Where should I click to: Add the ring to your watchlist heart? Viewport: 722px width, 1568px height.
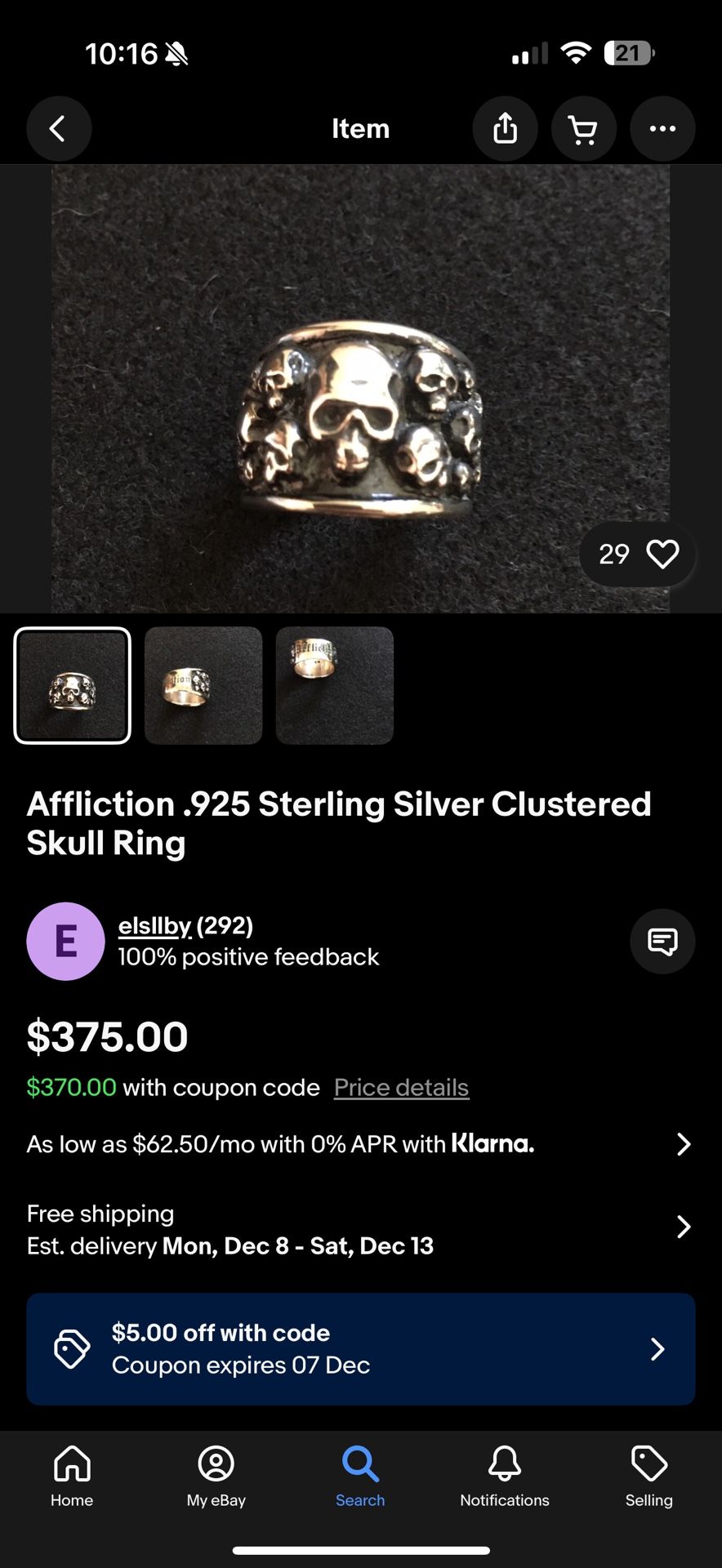coord(662,554)
